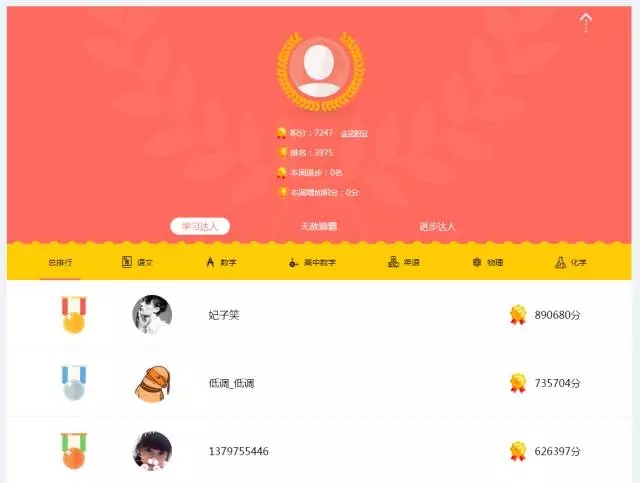The height and width of the screenshot is (483, 640).
Task: Switch to the 化学 subject tab
Action: click(x=571, y=262)
